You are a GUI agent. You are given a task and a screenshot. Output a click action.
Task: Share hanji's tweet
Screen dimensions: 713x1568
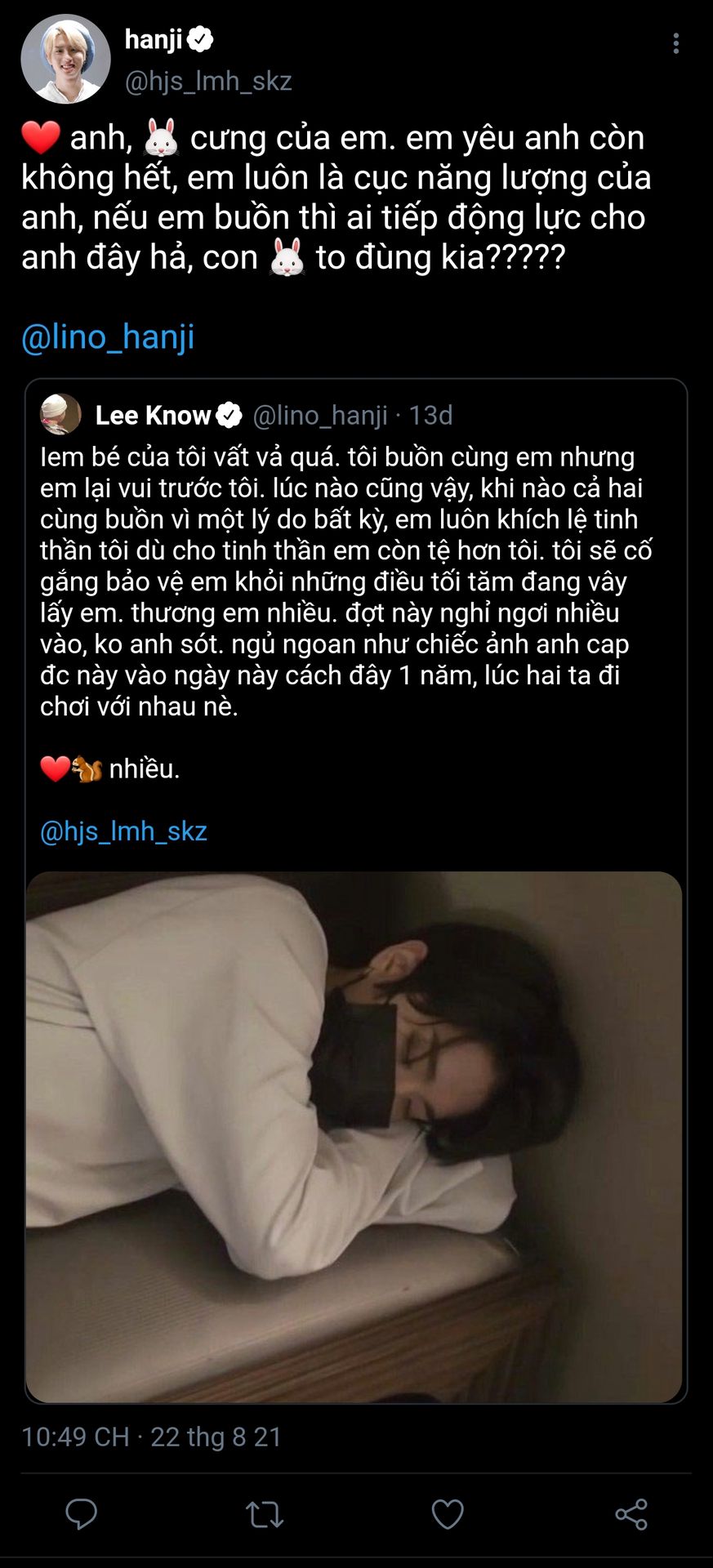tap(631, 1514)
